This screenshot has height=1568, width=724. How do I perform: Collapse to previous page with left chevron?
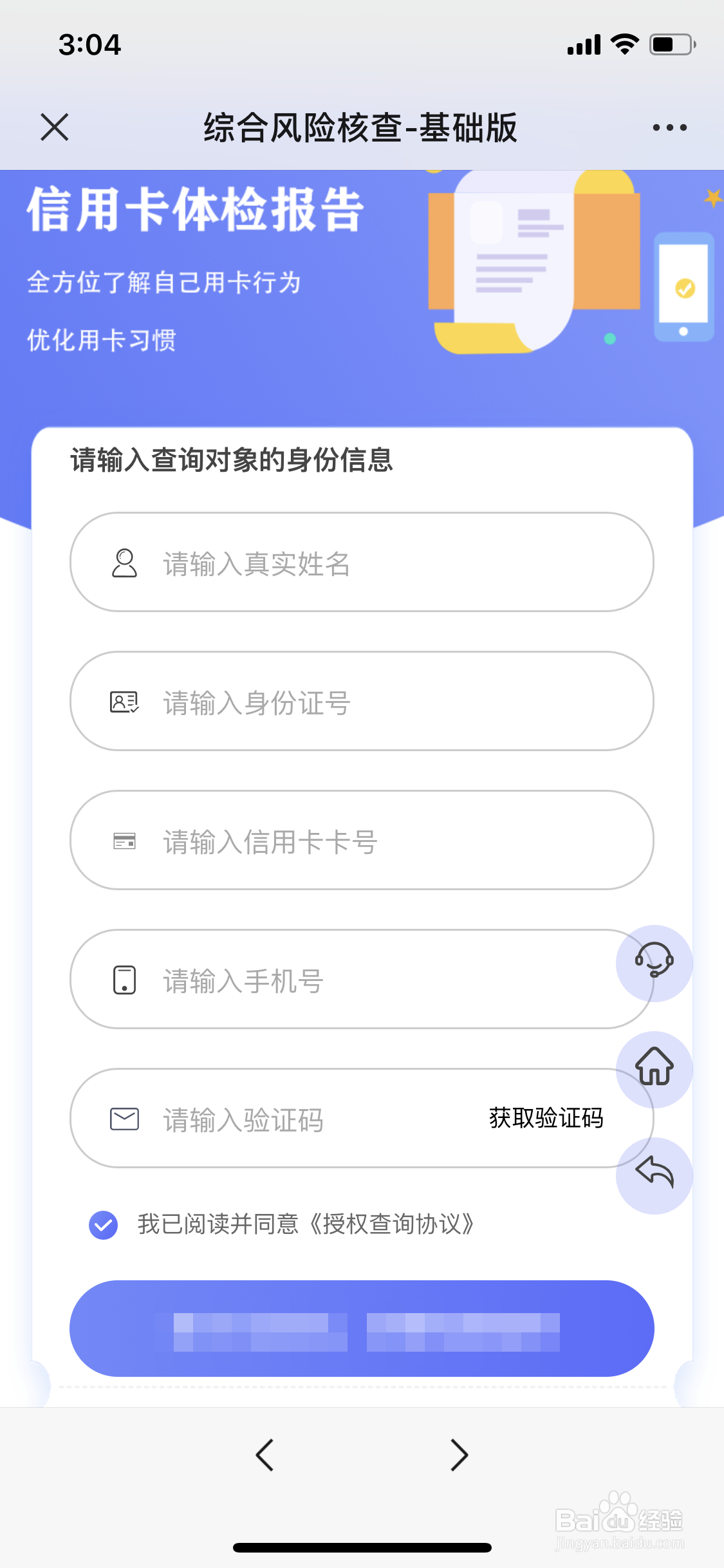tap(266, 1455)
